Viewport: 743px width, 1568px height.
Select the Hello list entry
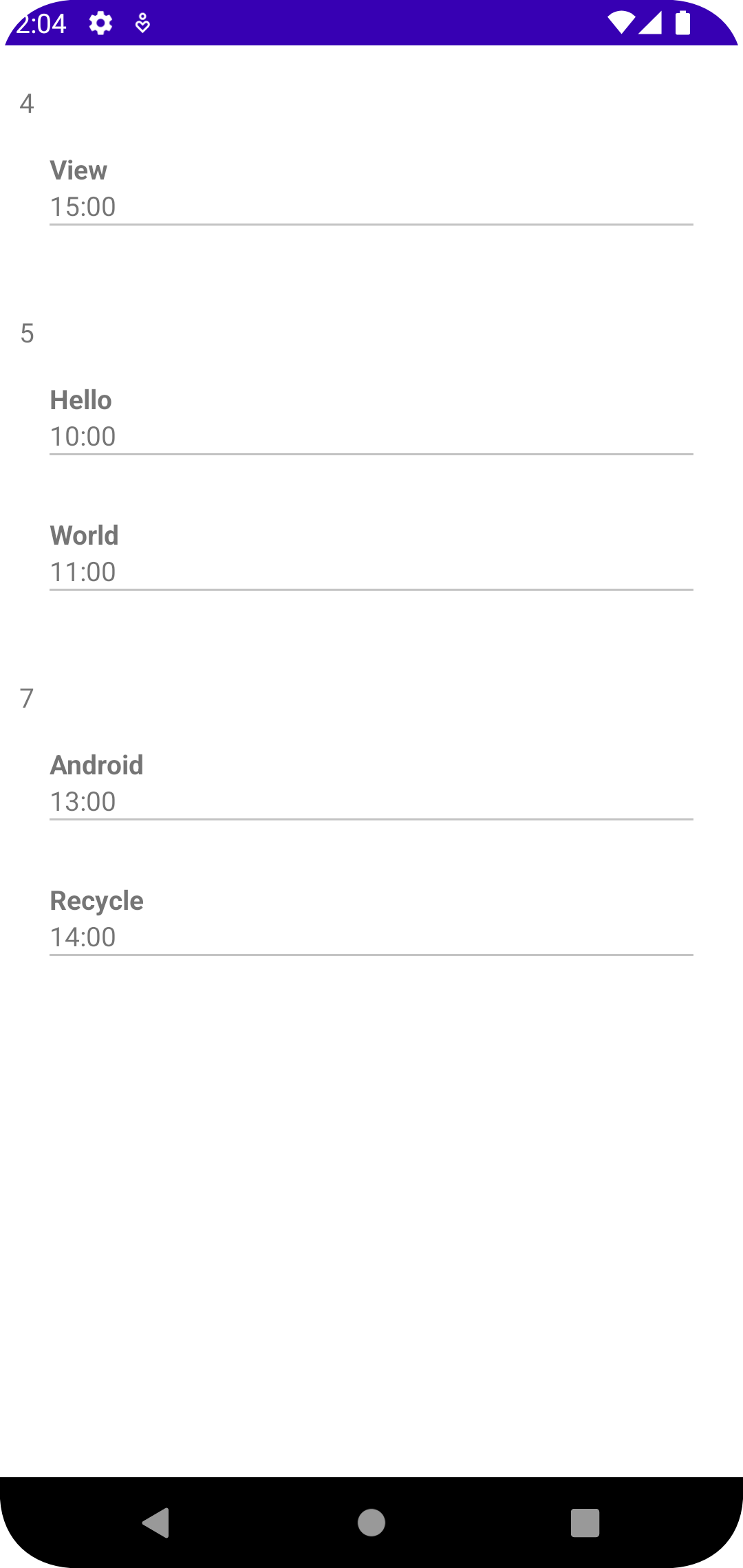pyautogui.click(x=80, y=400)
